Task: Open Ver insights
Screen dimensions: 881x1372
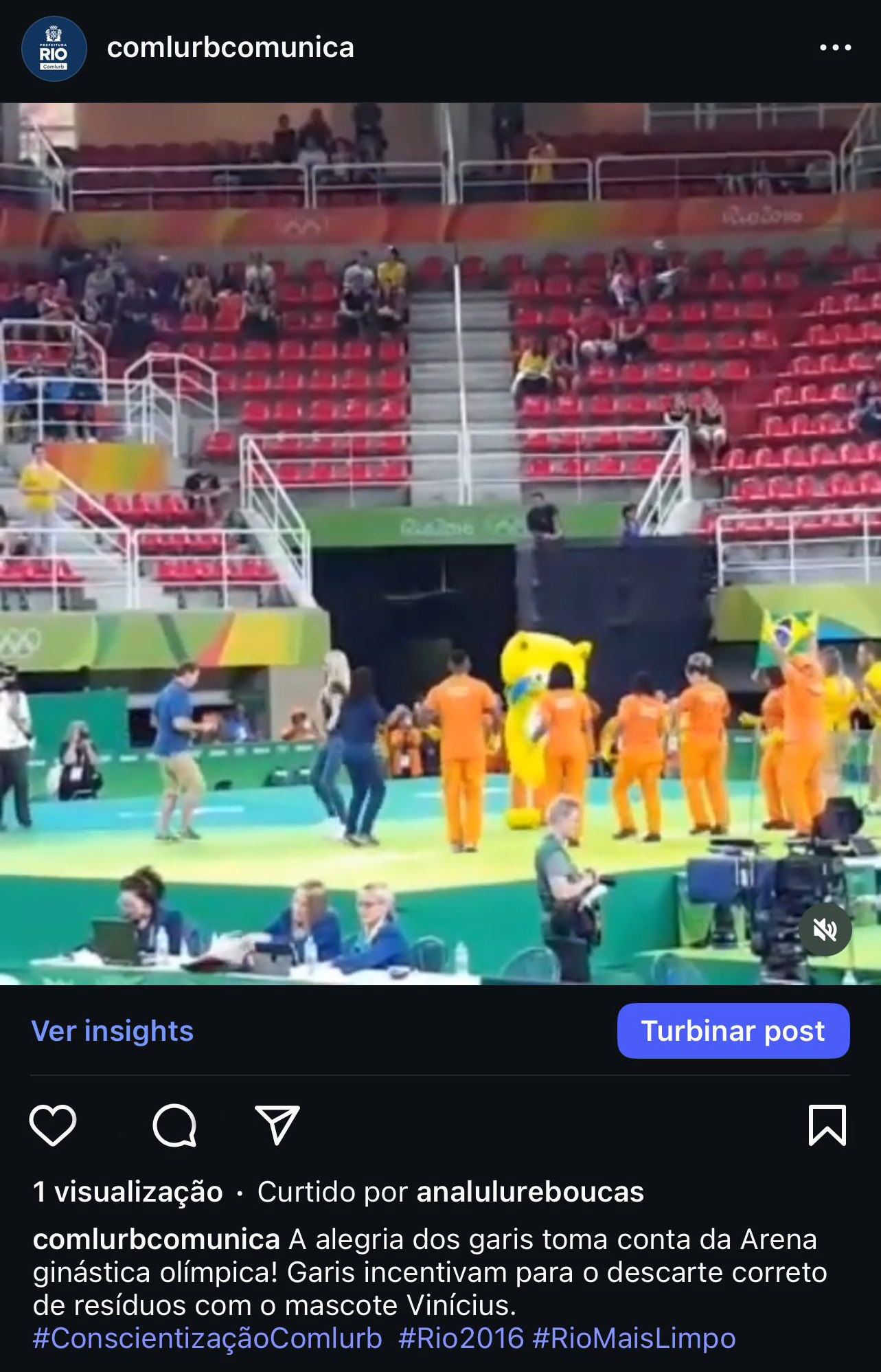Action: click(113, 1031)
